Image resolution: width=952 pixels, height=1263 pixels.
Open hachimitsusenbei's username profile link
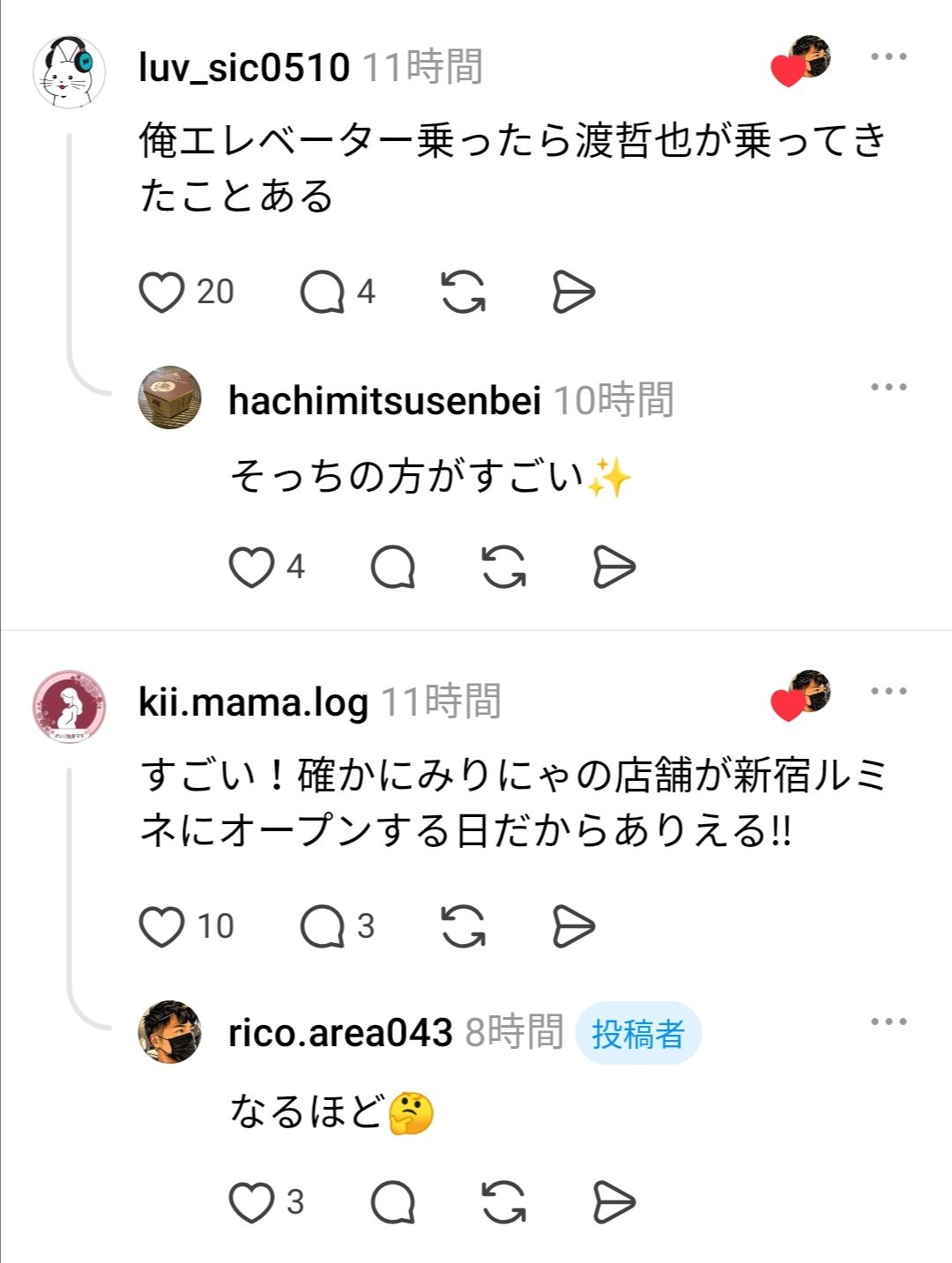coord(384,401)
